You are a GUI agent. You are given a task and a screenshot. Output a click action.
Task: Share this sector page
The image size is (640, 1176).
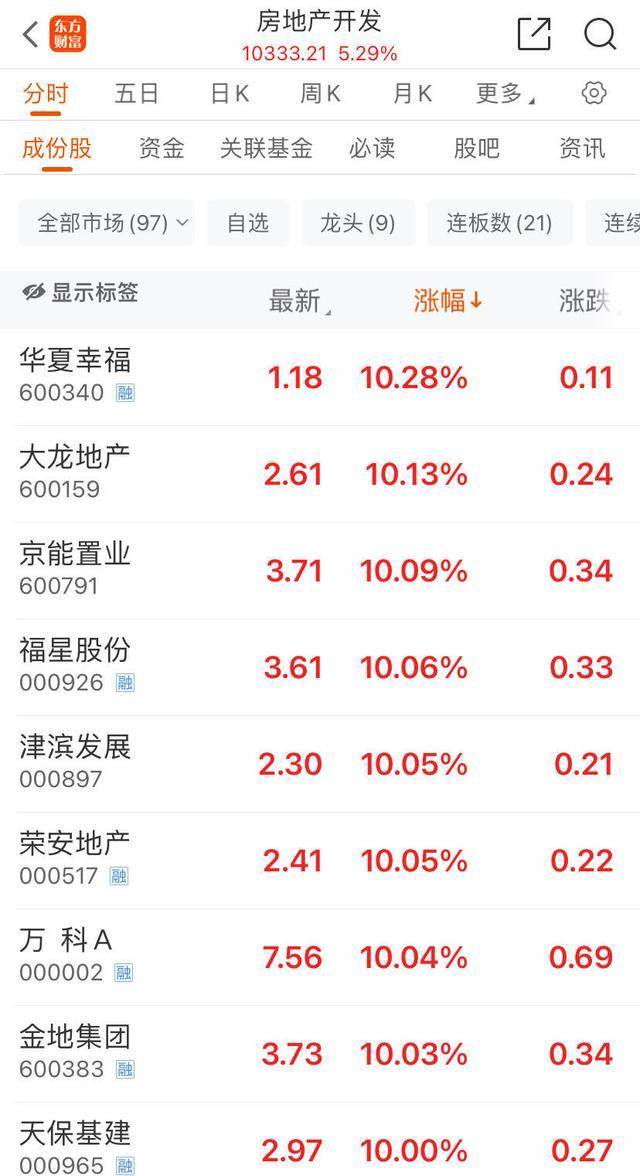pyautogui.click(x=534, y=34)
